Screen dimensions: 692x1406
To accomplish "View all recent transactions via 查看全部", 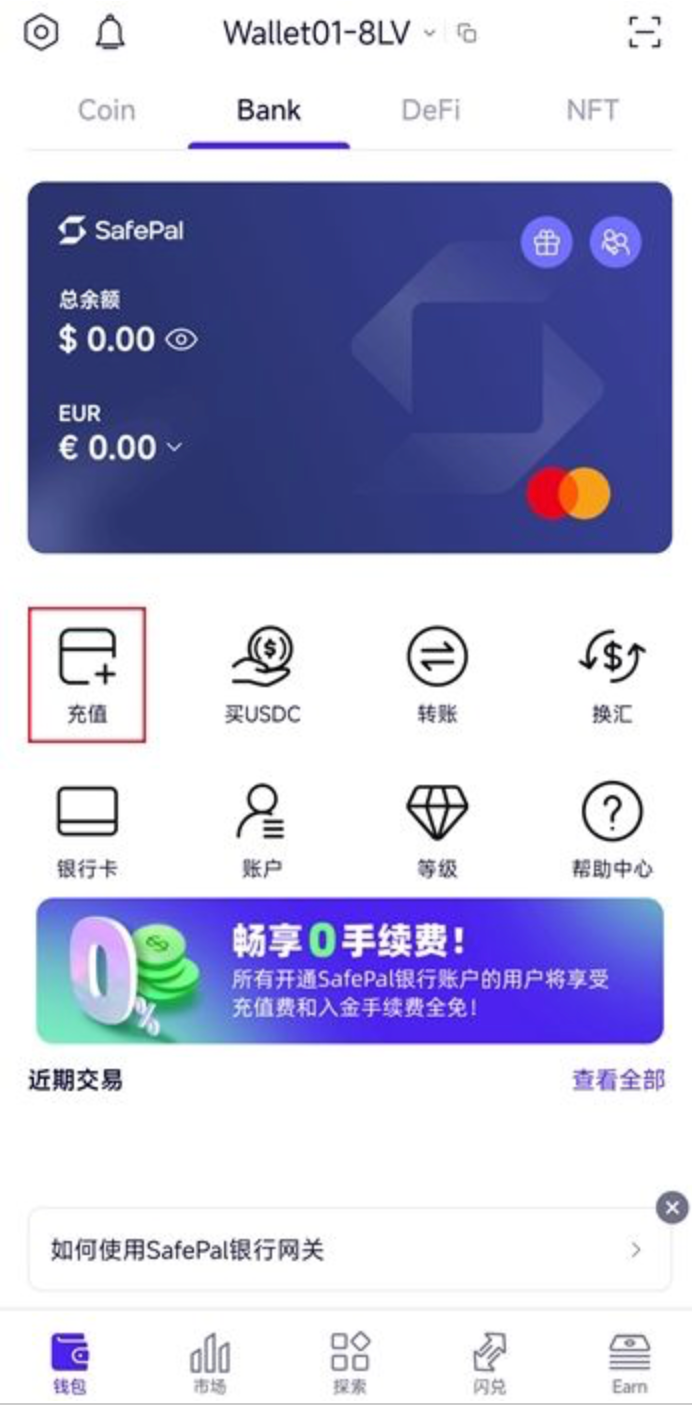I will pos(617,1080).
